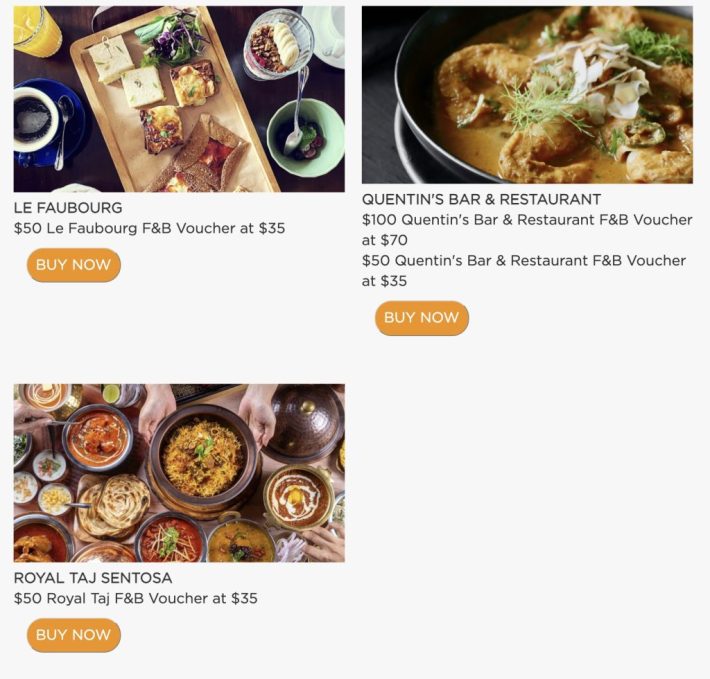Buy the Le Faubourg F&B voucher
The image size is (710, 679).
pyautogui.click(x=73, y=265)
